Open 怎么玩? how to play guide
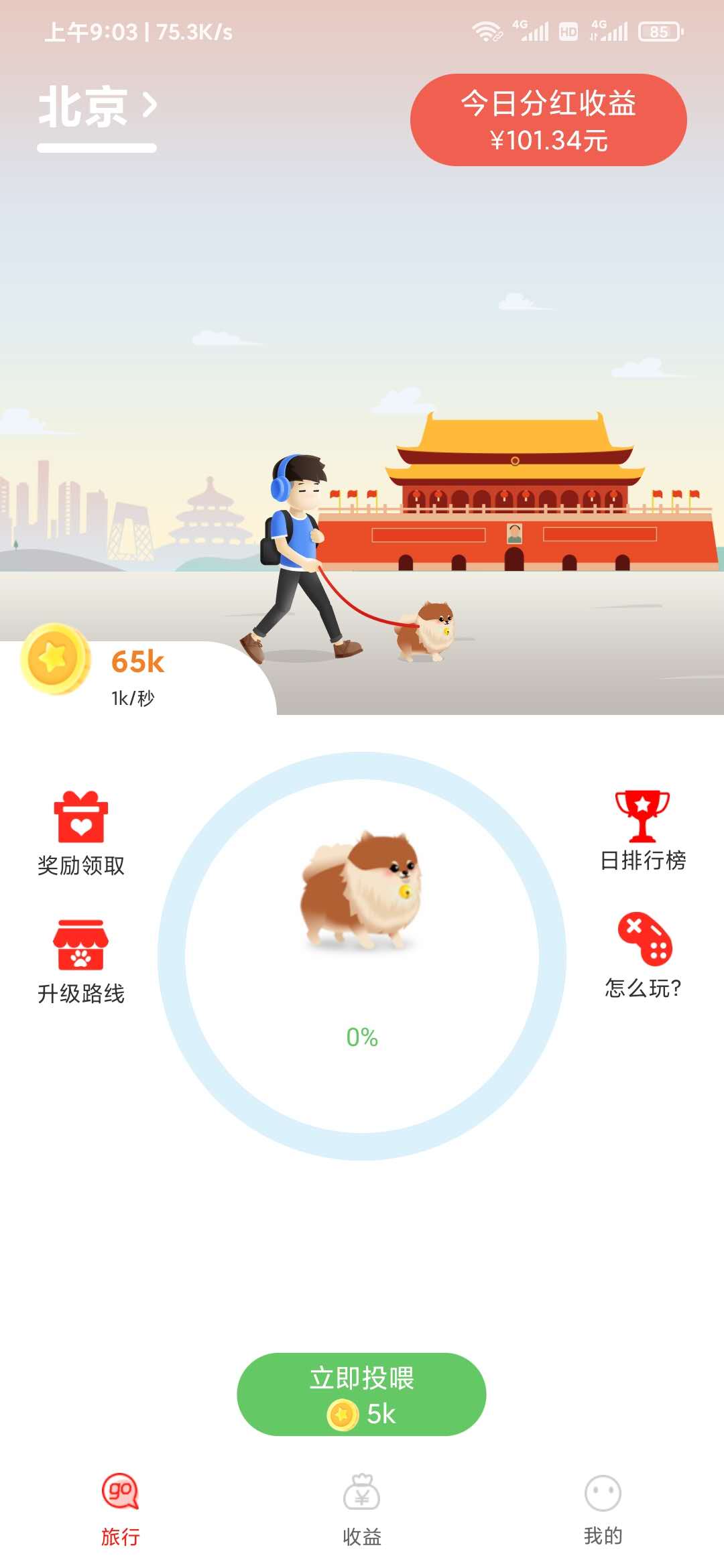The image size is (724, 1568). click(642, 955)
